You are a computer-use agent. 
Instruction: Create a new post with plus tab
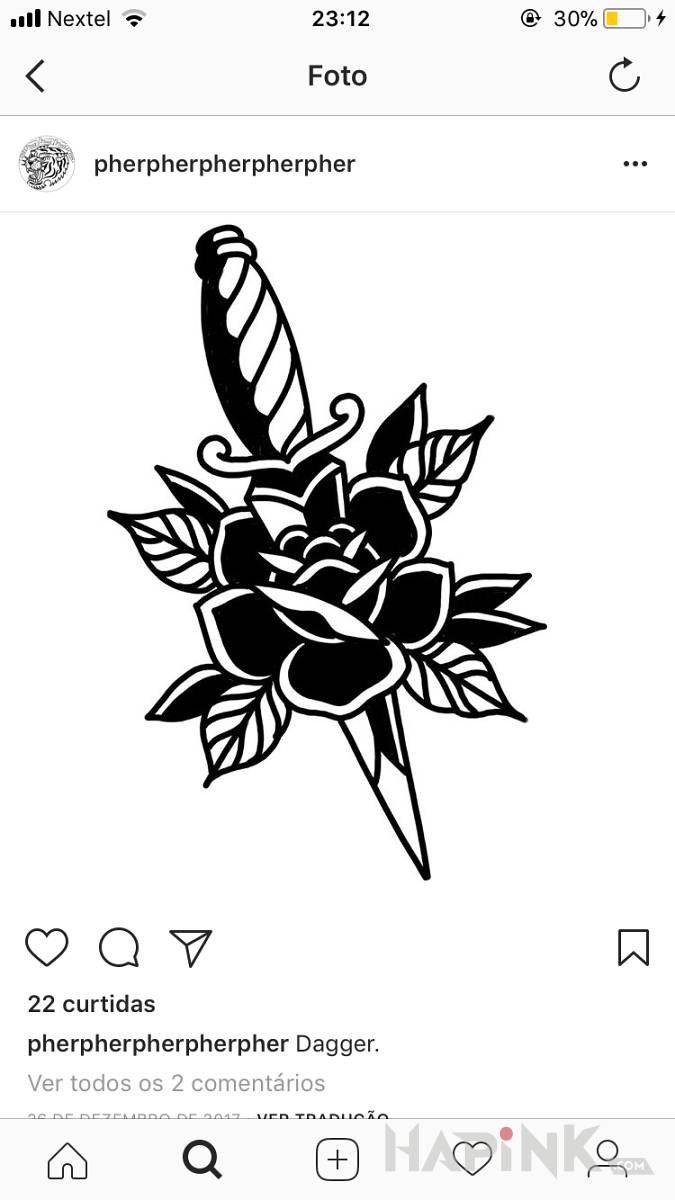point(337,1160)
